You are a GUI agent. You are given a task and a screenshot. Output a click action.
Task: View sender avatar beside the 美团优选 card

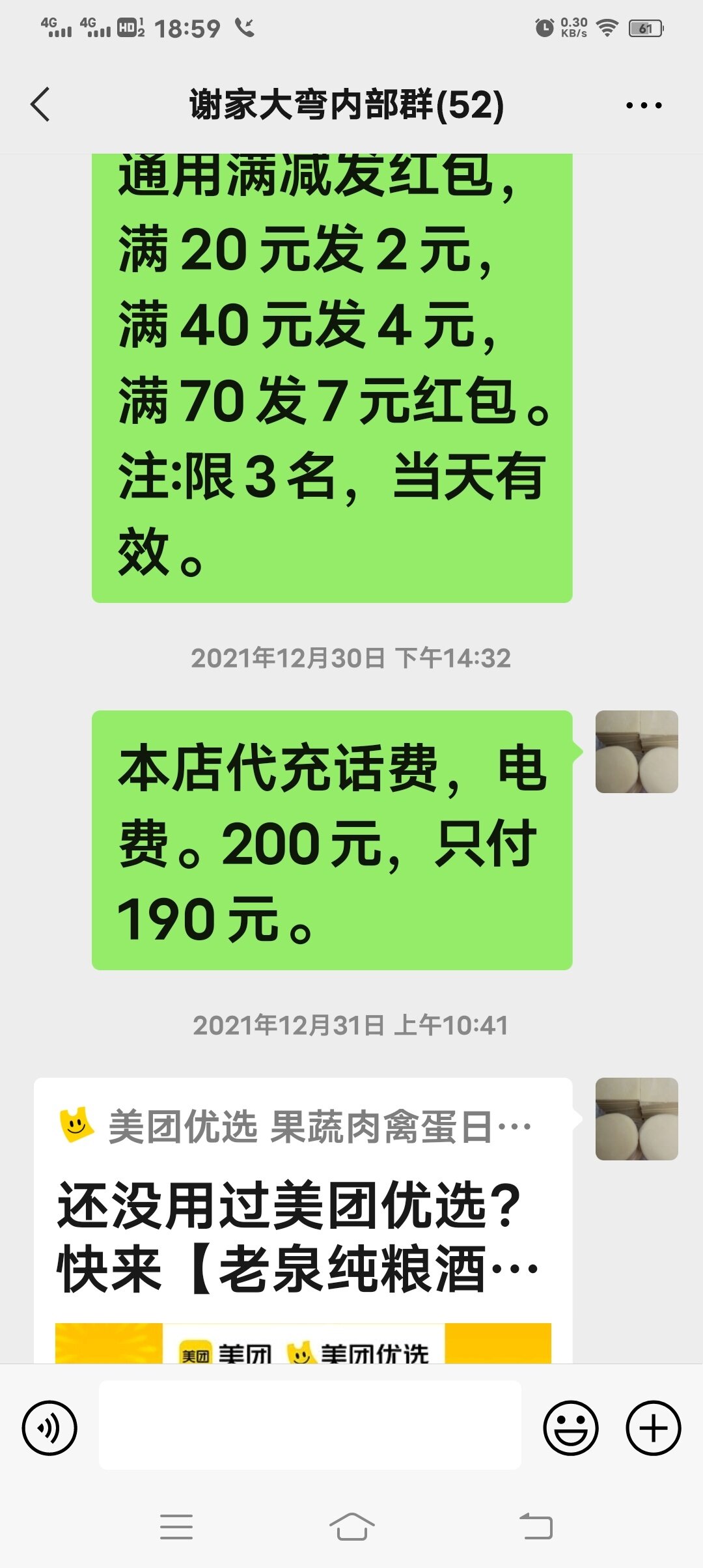(636, 1119)
